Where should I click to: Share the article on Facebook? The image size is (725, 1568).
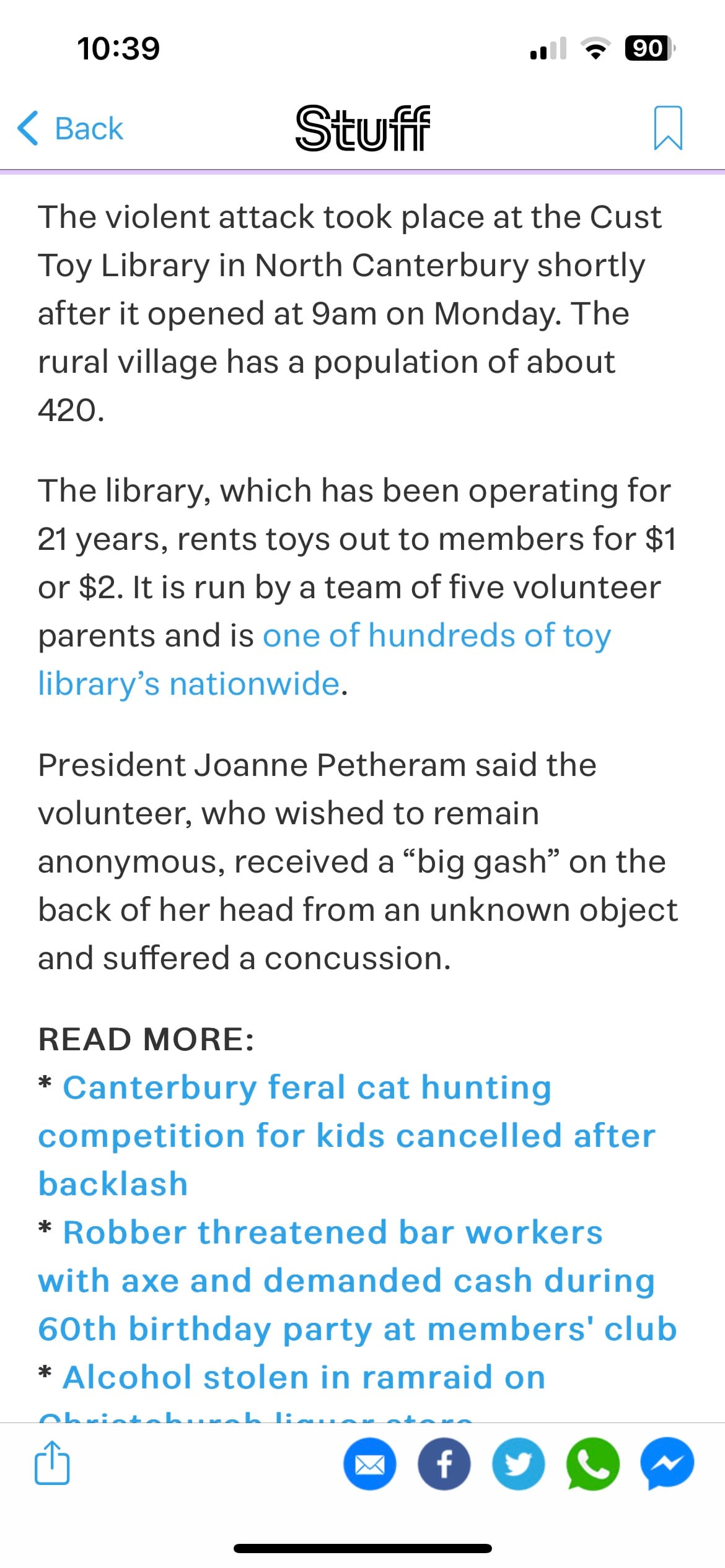444,1464
